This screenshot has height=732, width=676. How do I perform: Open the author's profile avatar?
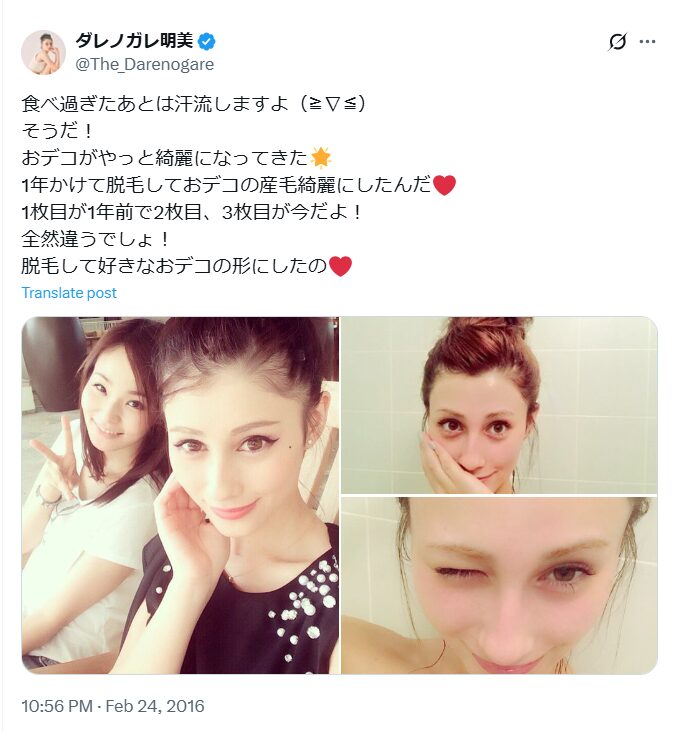point(43,52)
